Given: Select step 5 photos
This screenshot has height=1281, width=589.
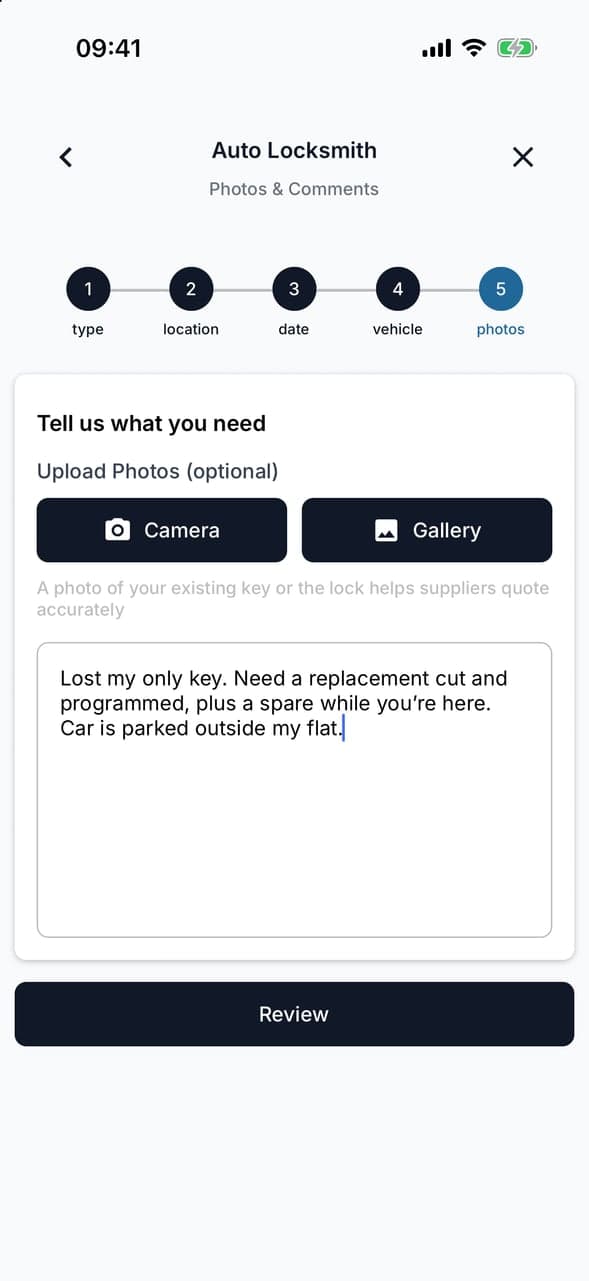Looking at the screenshot, I should (x=501, y=289).
